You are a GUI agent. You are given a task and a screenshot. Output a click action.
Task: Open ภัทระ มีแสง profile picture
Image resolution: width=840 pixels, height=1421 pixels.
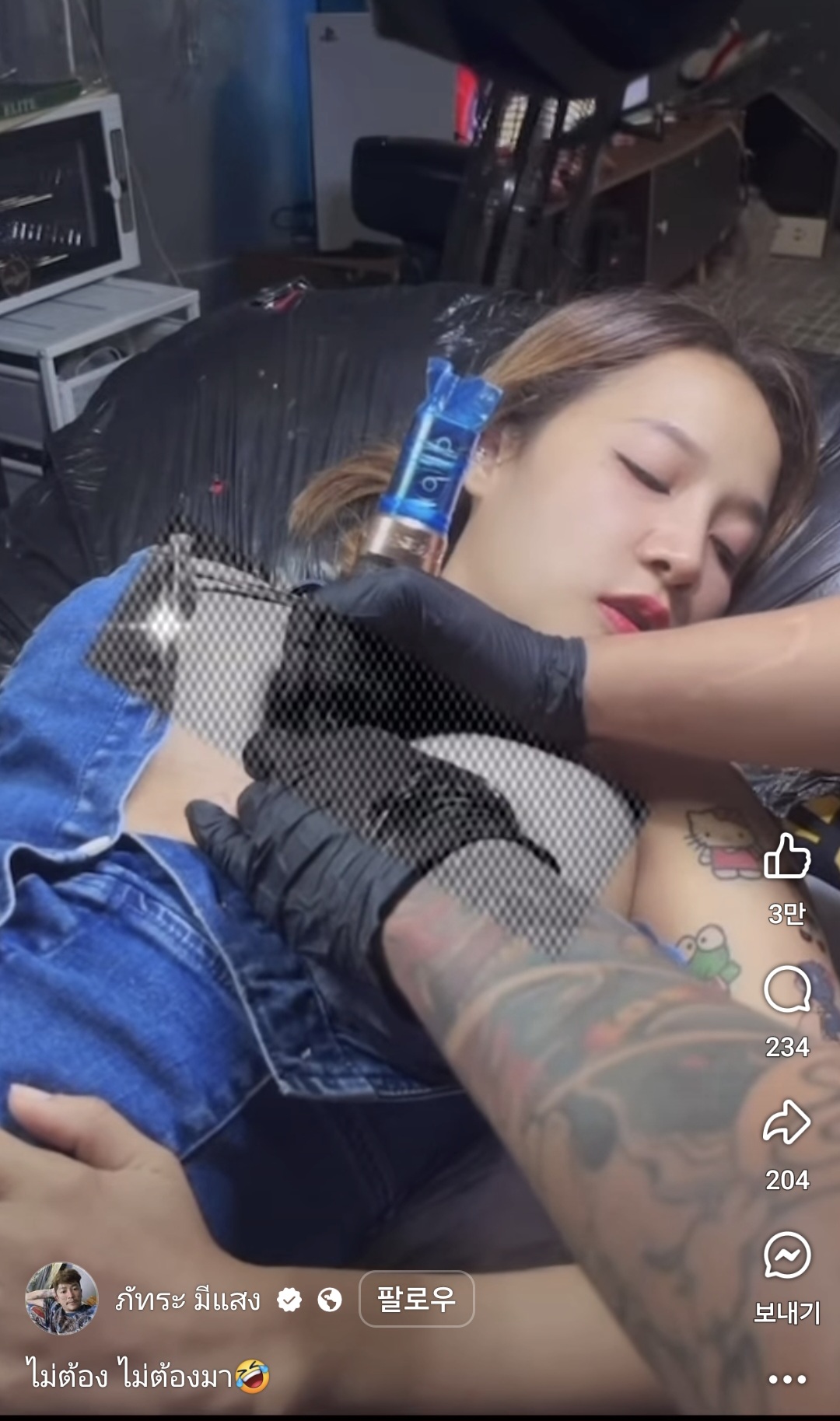[61, 1298]
